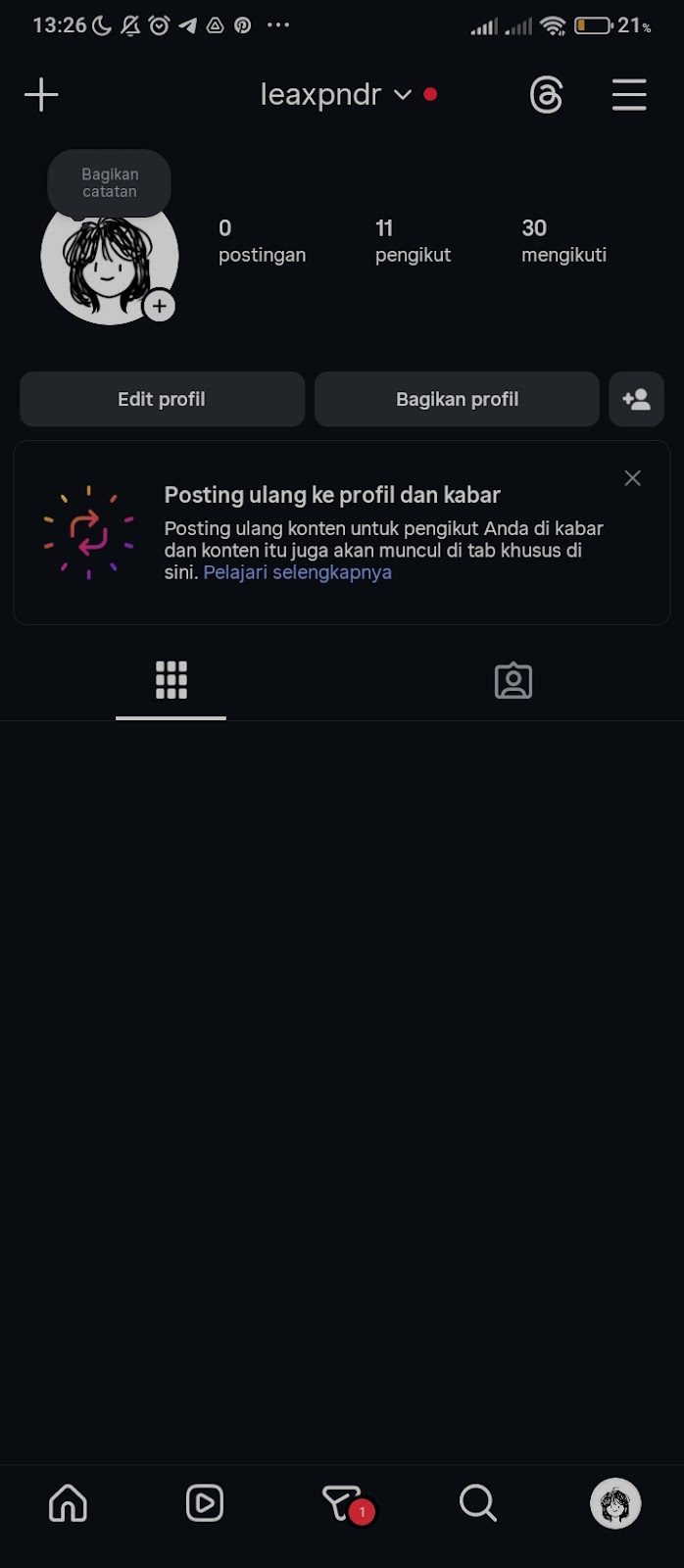684x1568 pixels.
Task: Tap the Bagikan catatan note bubble
Action: point(110,183)
